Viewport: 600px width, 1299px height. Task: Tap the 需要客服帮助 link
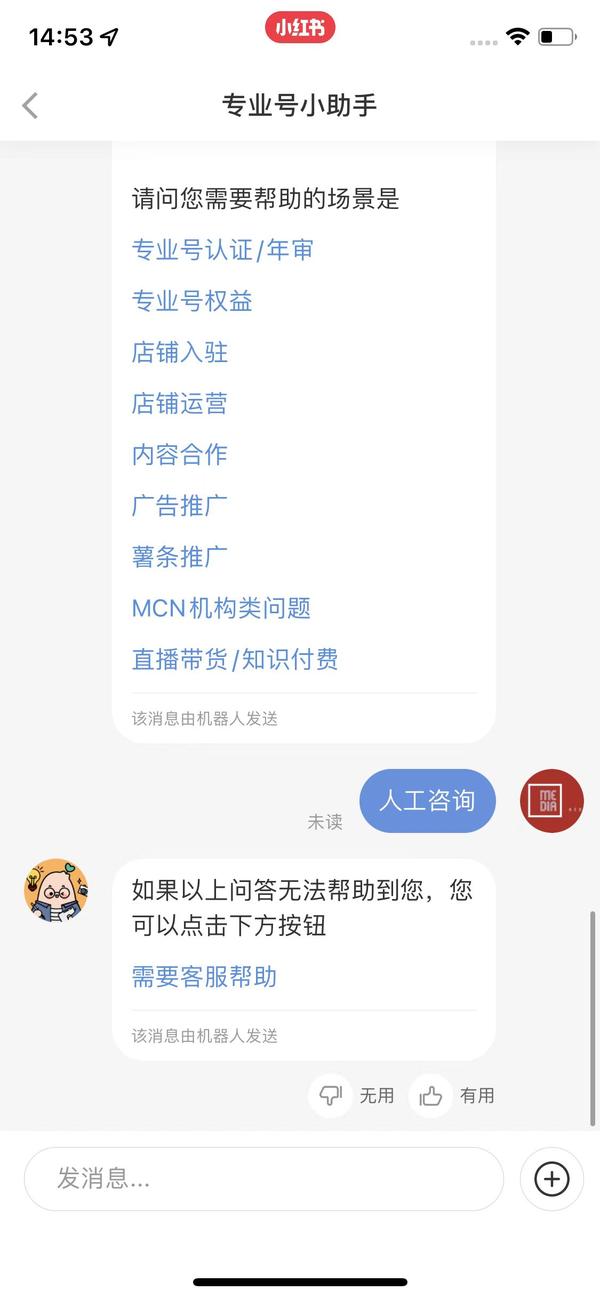tap(204, 977)
